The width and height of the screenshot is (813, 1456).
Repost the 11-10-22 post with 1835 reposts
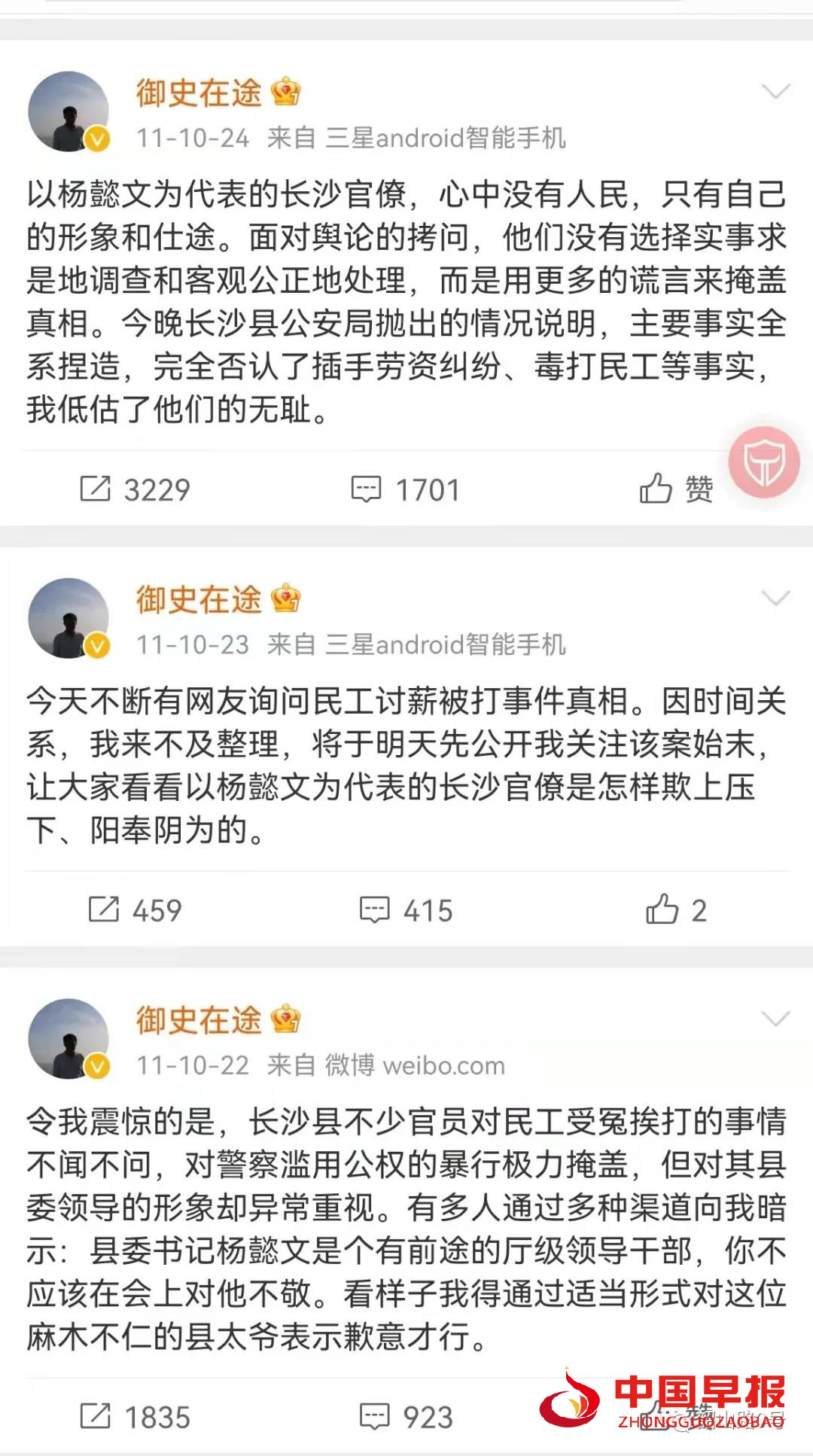pos(135,1417)
